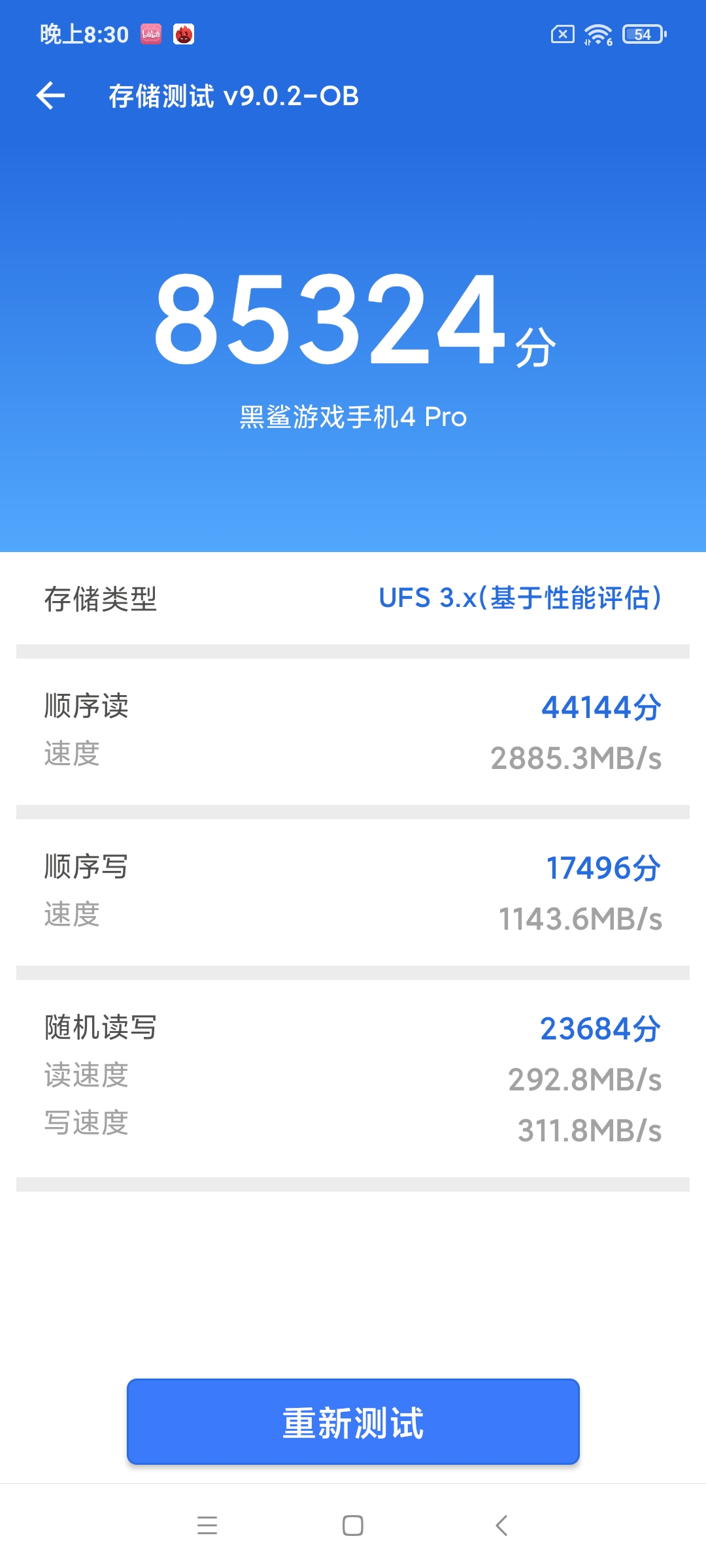The height and width of the screenshot is (1568, 706).
Task: Tap the system back button
Action: point(501,1526)
